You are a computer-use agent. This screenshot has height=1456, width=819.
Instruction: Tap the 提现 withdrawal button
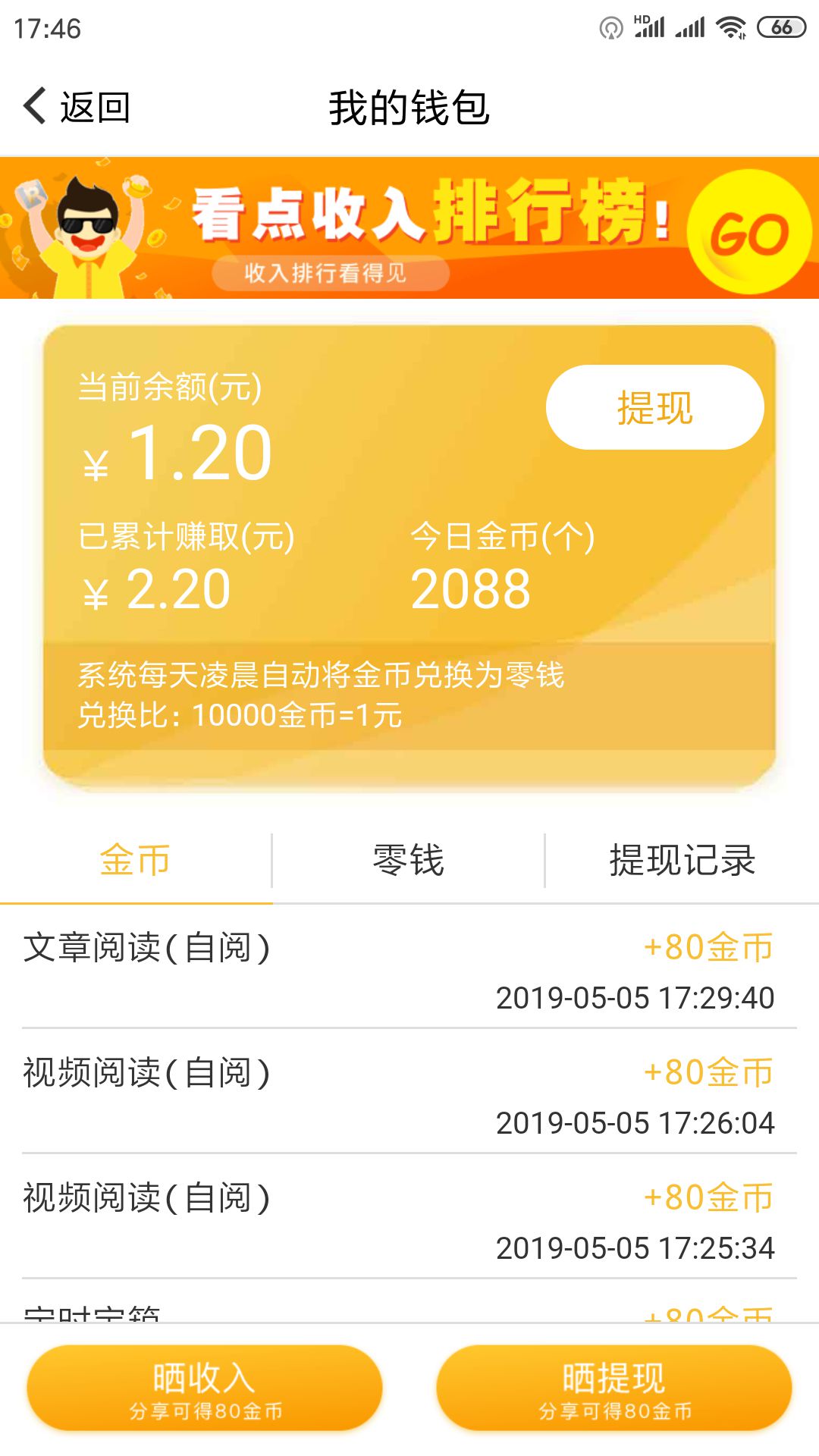(654, 407)
